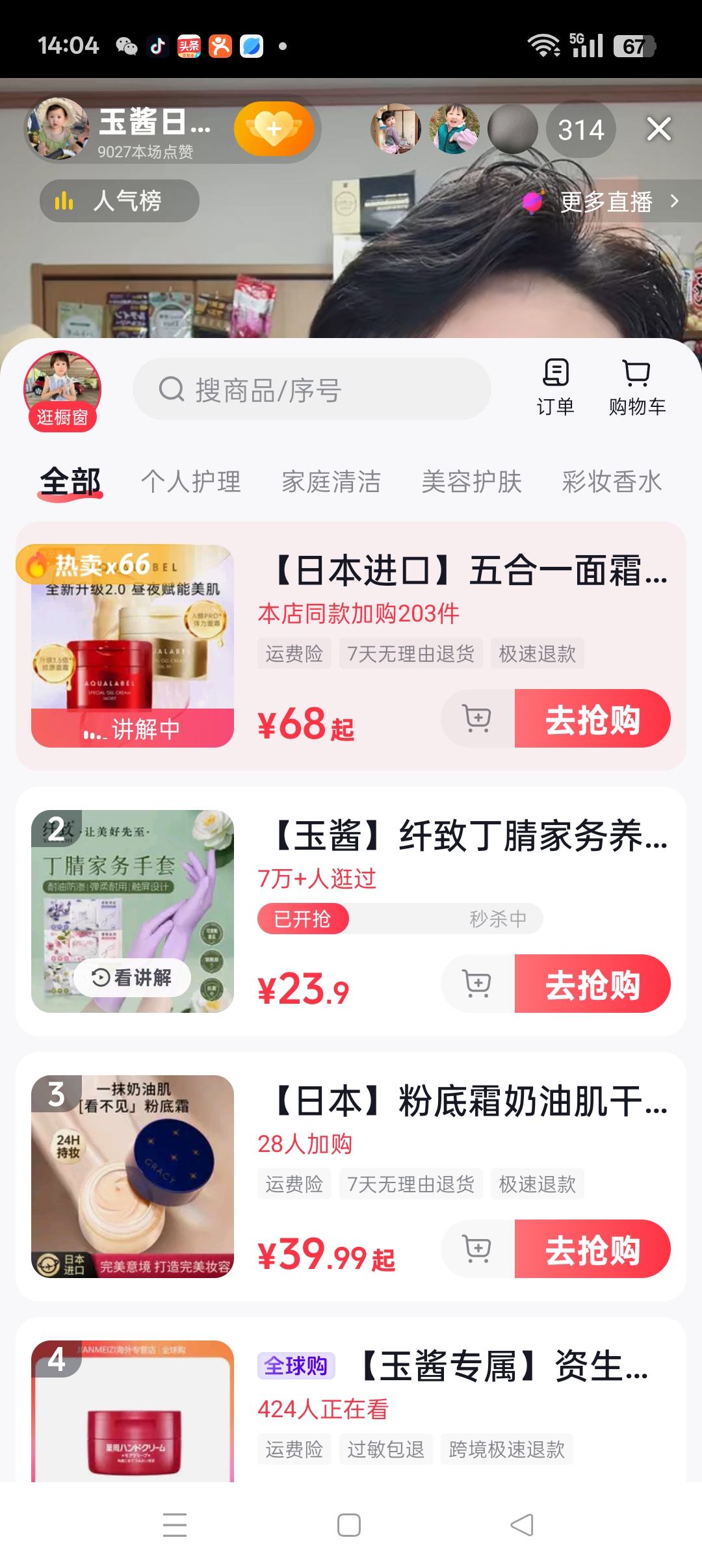The height and width of the screenshot is (1568, 702).
Task: Go back using the system back button
Action: [x=522, y=1524]
